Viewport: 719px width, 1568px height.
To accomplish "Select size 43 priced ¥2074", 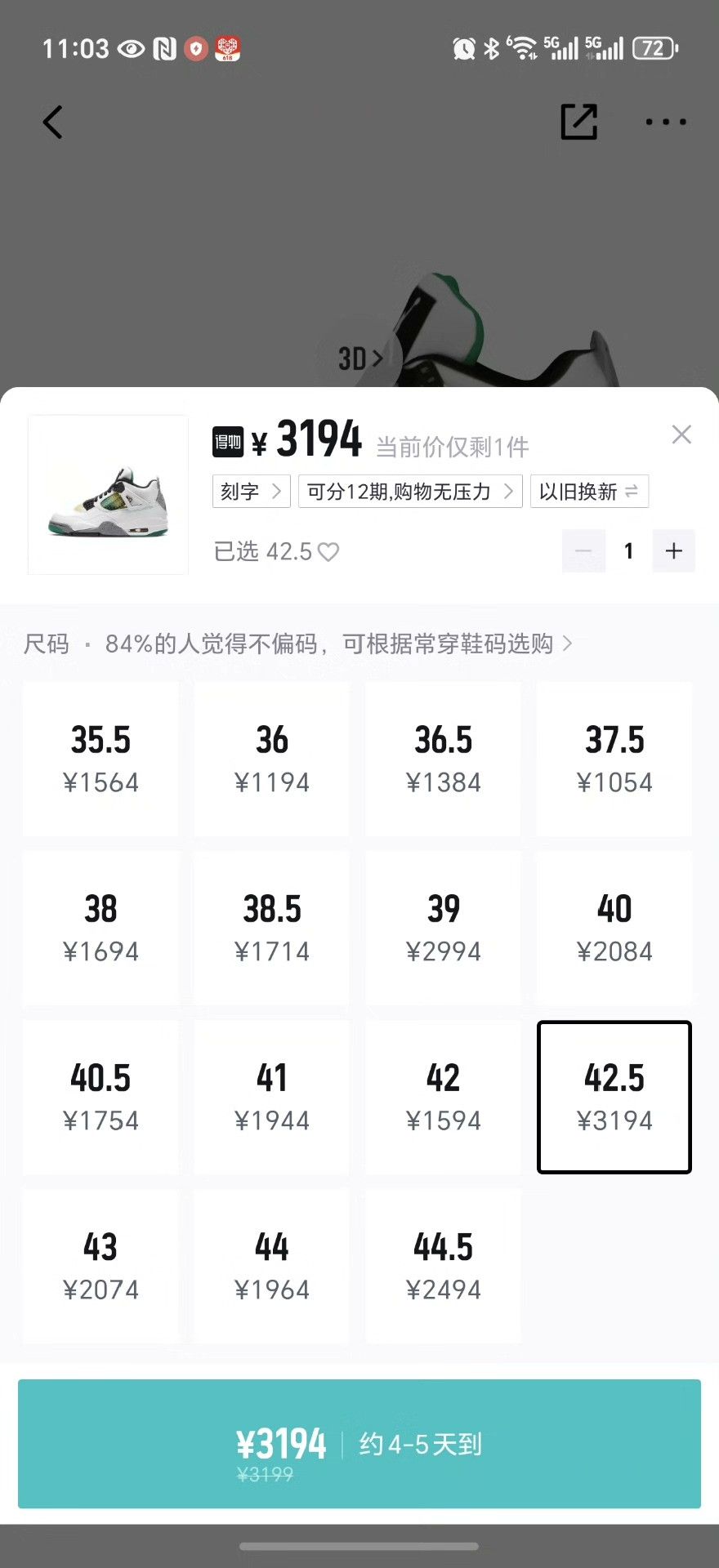I will click(x=100, y=1267).
